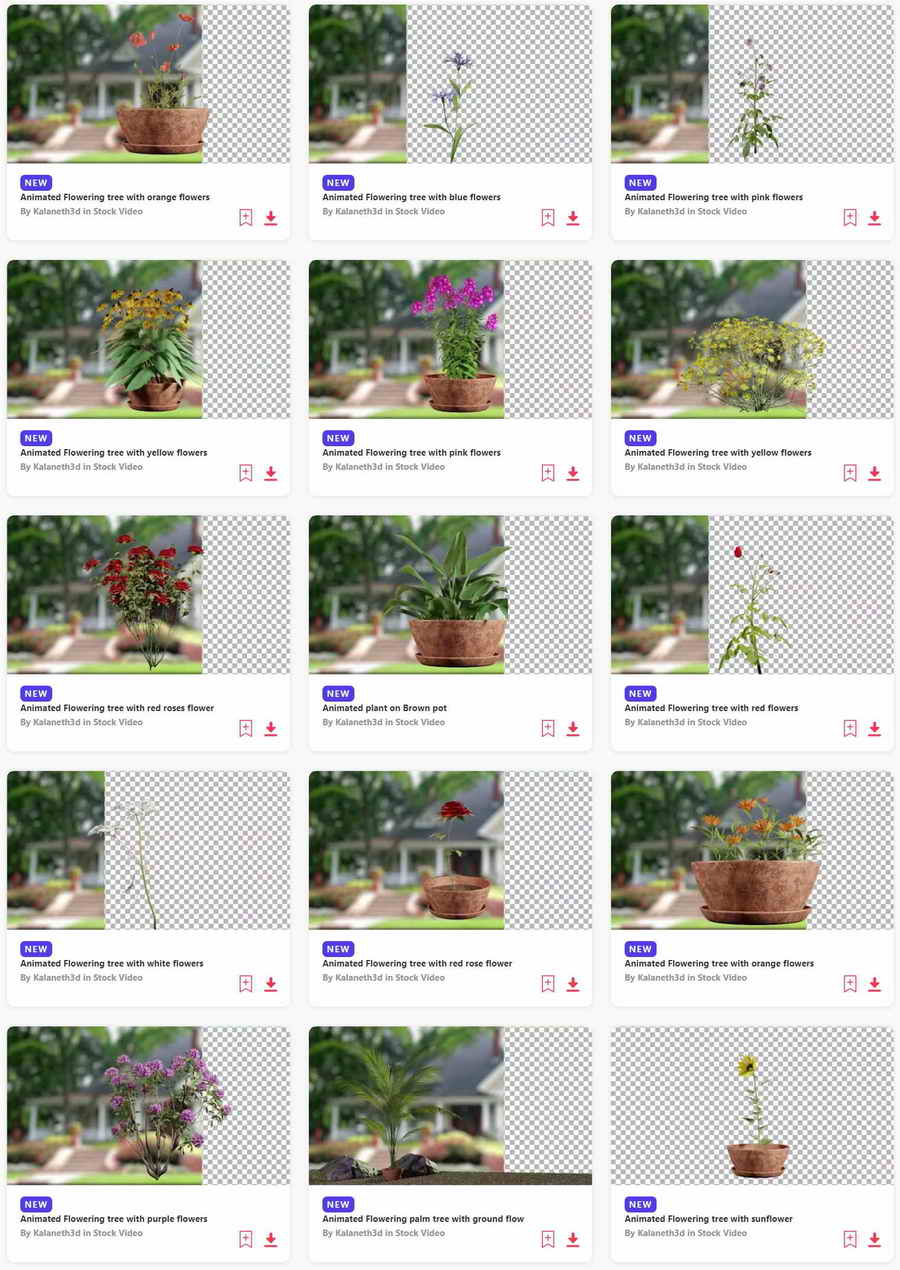Download the red flowers video
900x1270 pixels.
point(875,729)
